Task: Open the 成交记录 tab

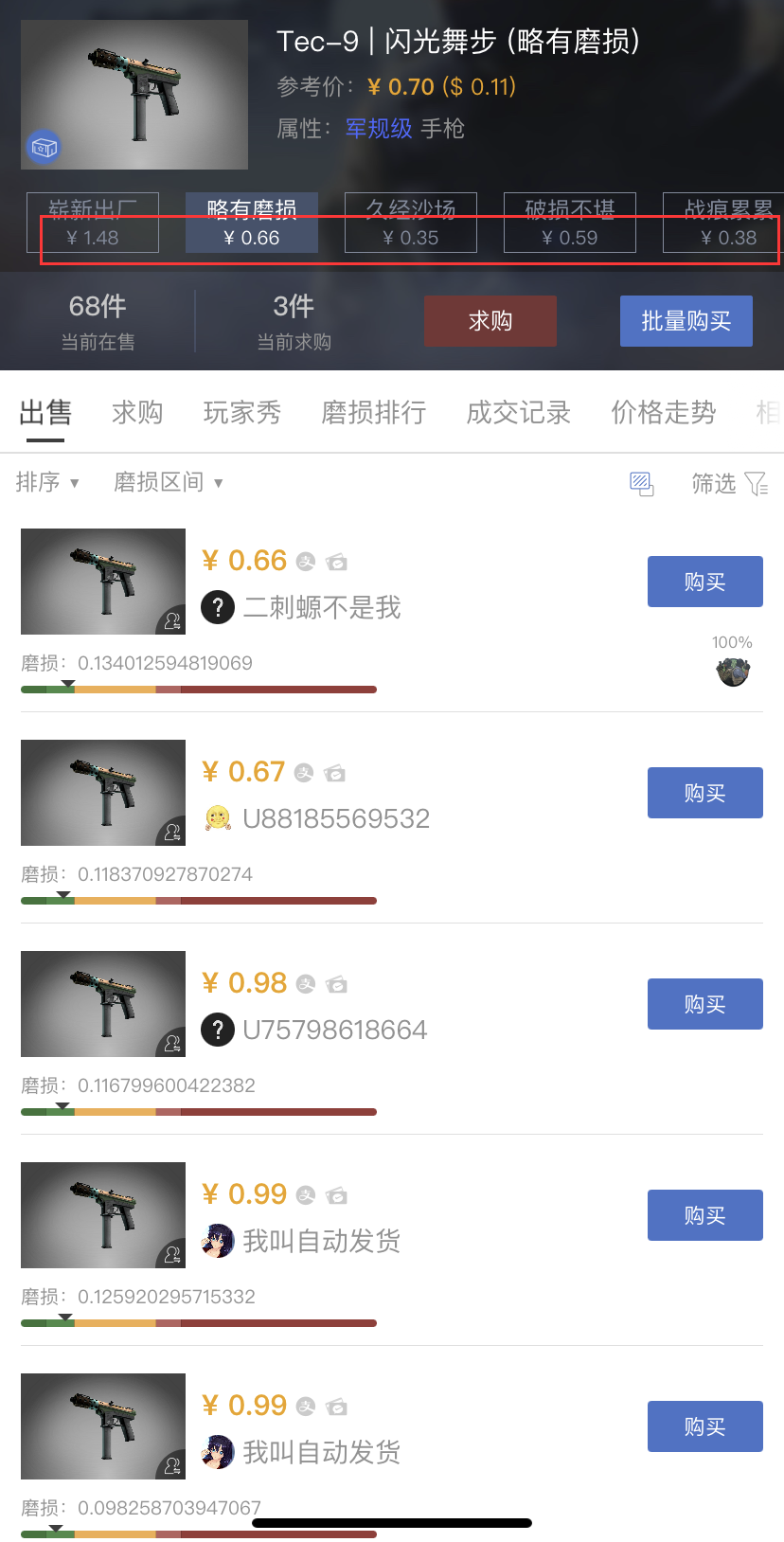Action: [x=518, y=413]
